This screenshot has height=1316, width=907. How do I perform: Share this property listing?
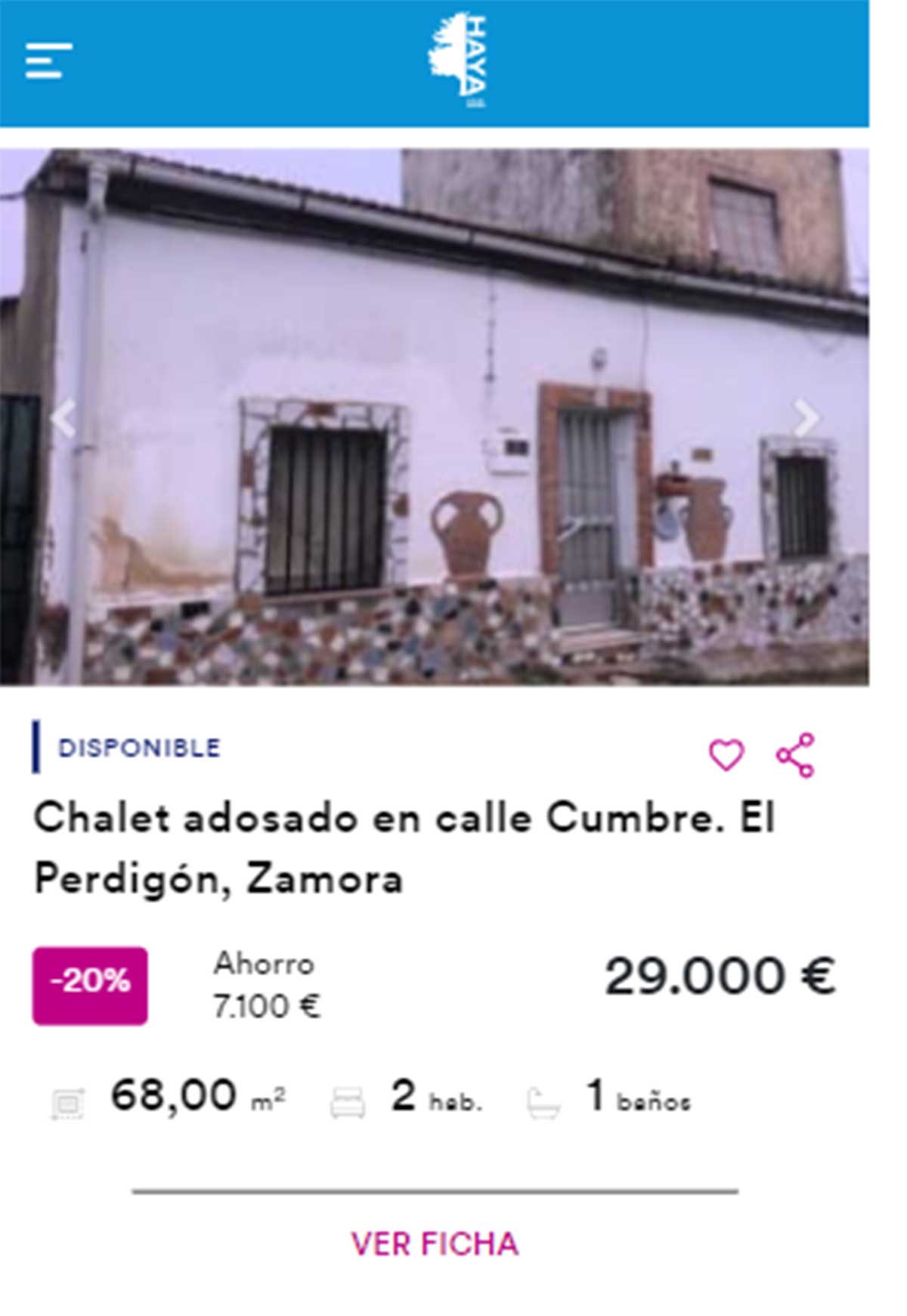pyautogui.click(x=795, y=755)
